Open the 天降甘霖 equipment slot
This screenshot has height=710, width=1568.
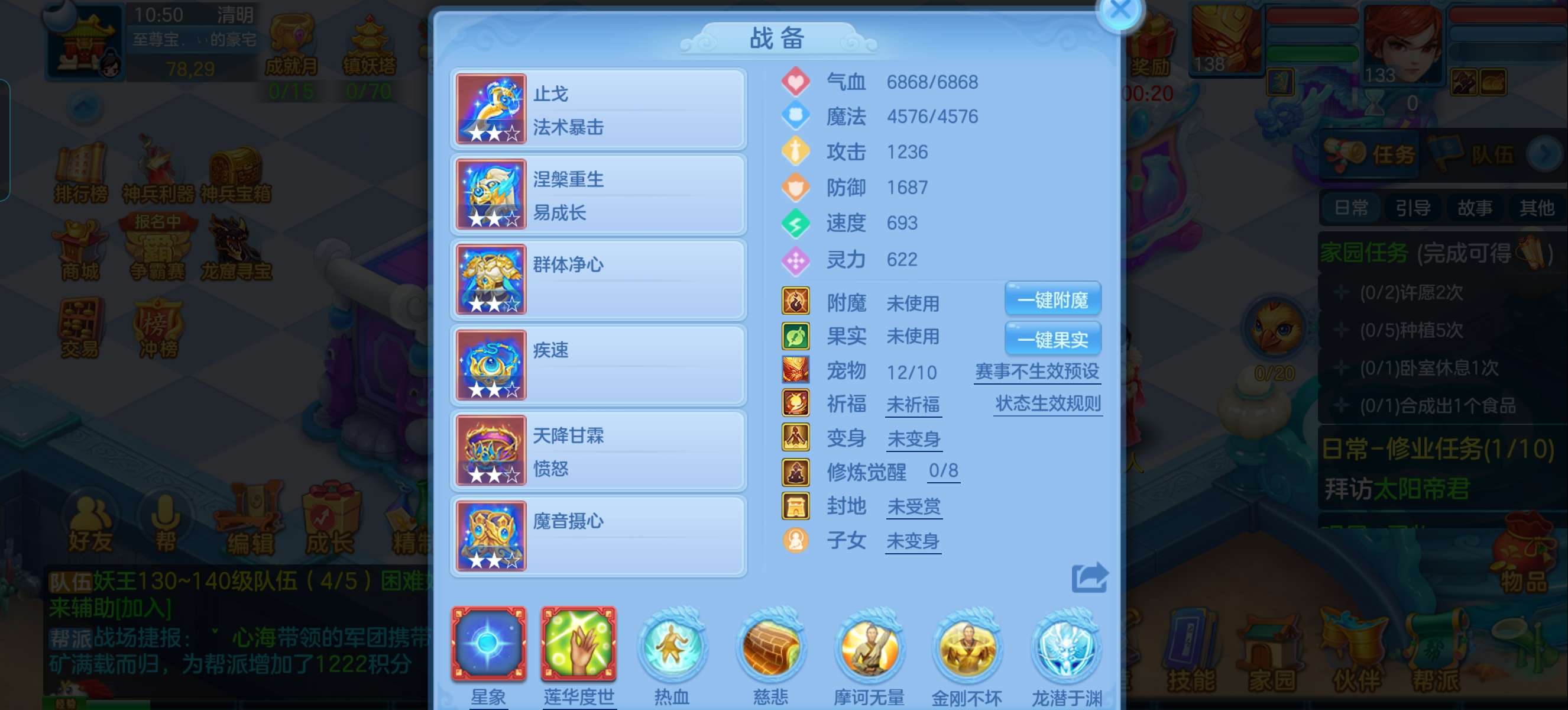tap(598, 451)
